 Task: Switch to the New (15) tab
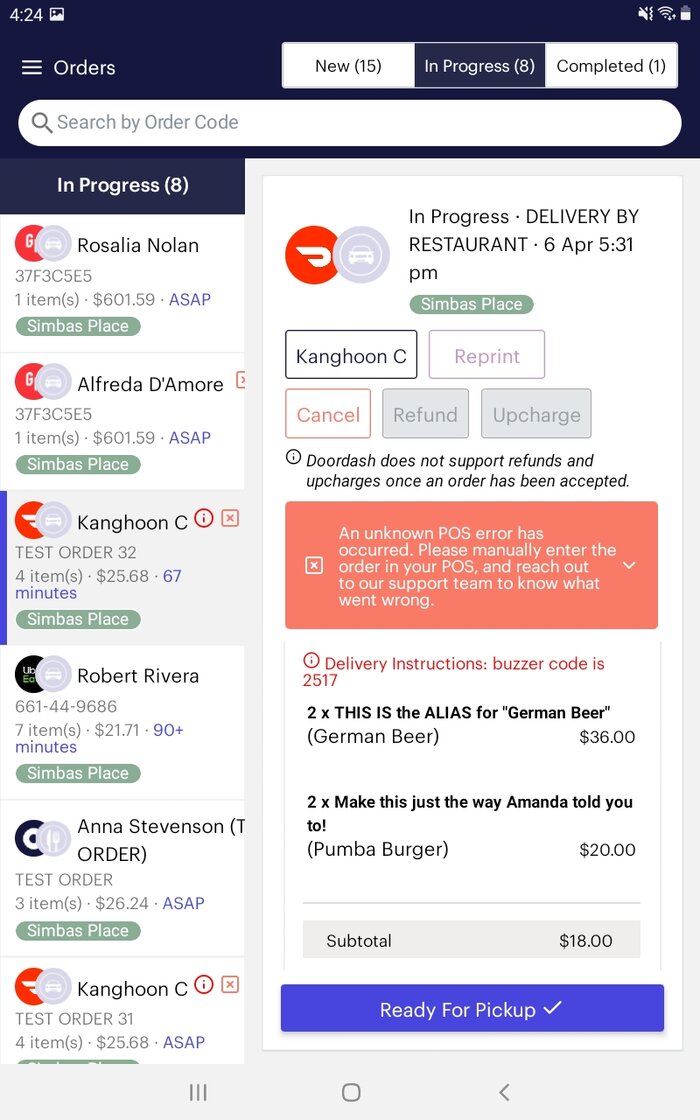pyautogui.click(x=348, y=66)
